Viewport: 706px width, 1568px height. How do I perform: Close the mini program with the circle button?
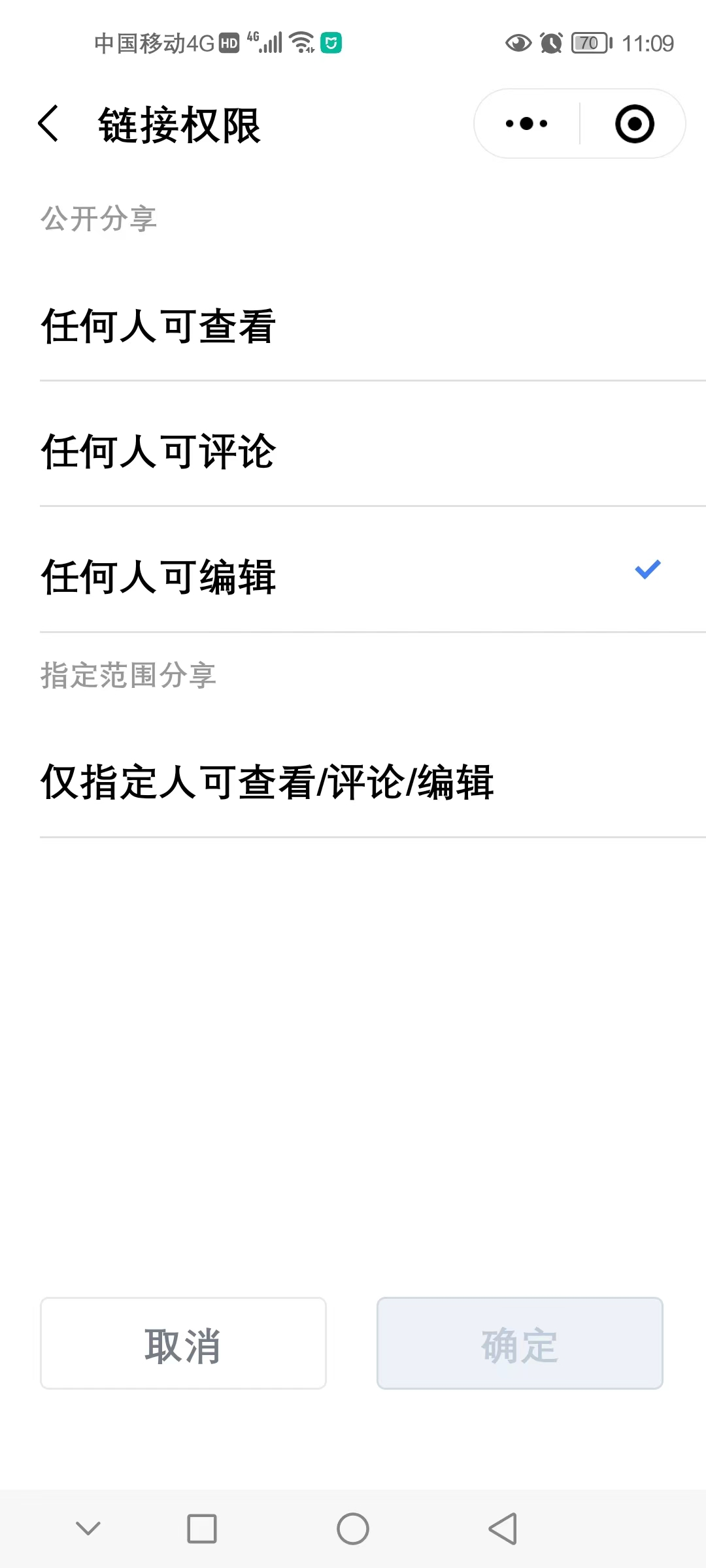[x=634, y=123]
